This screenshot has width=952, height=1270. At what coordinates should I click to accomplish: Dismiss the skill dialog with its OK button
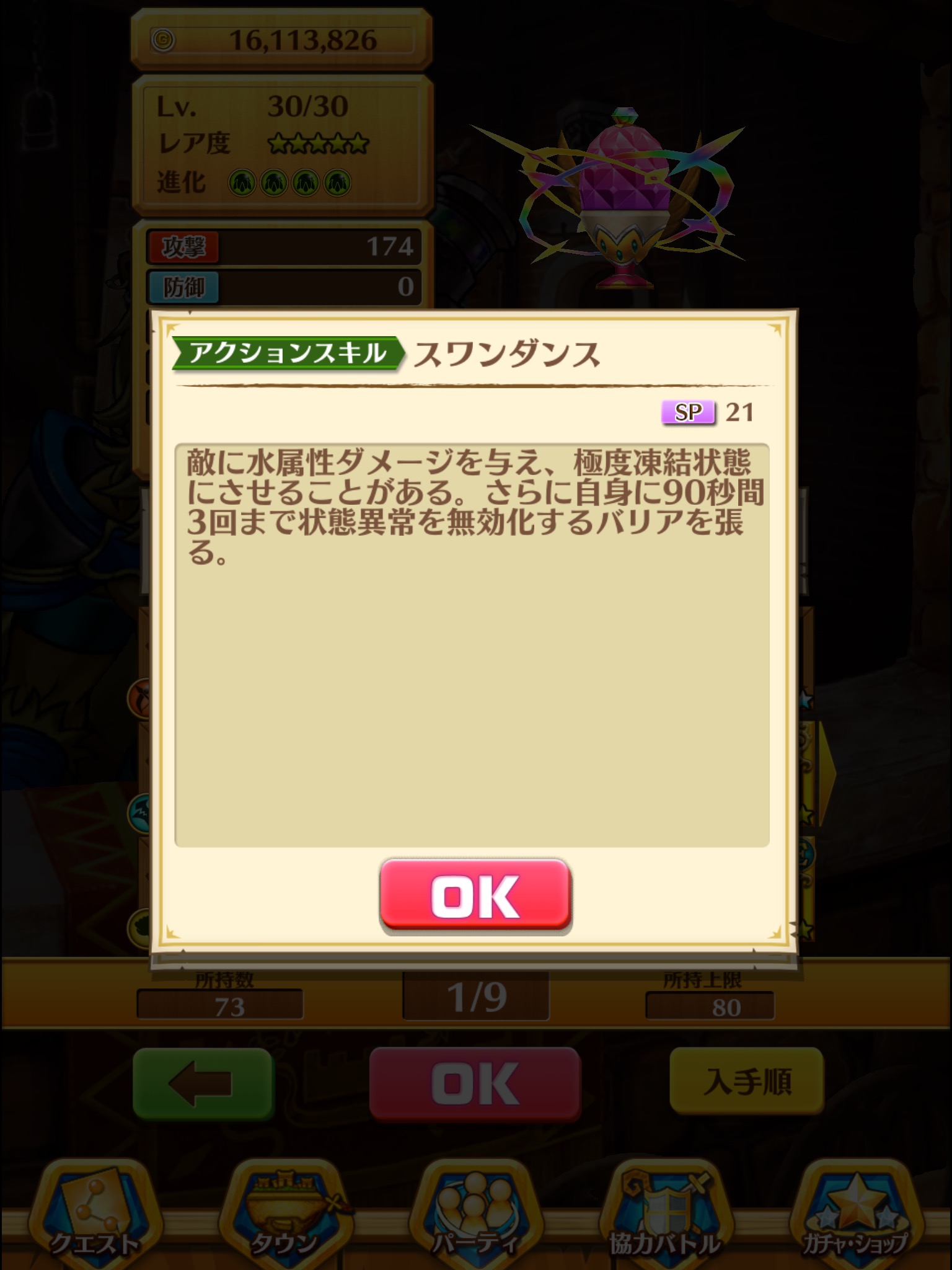tap(475, 895)
